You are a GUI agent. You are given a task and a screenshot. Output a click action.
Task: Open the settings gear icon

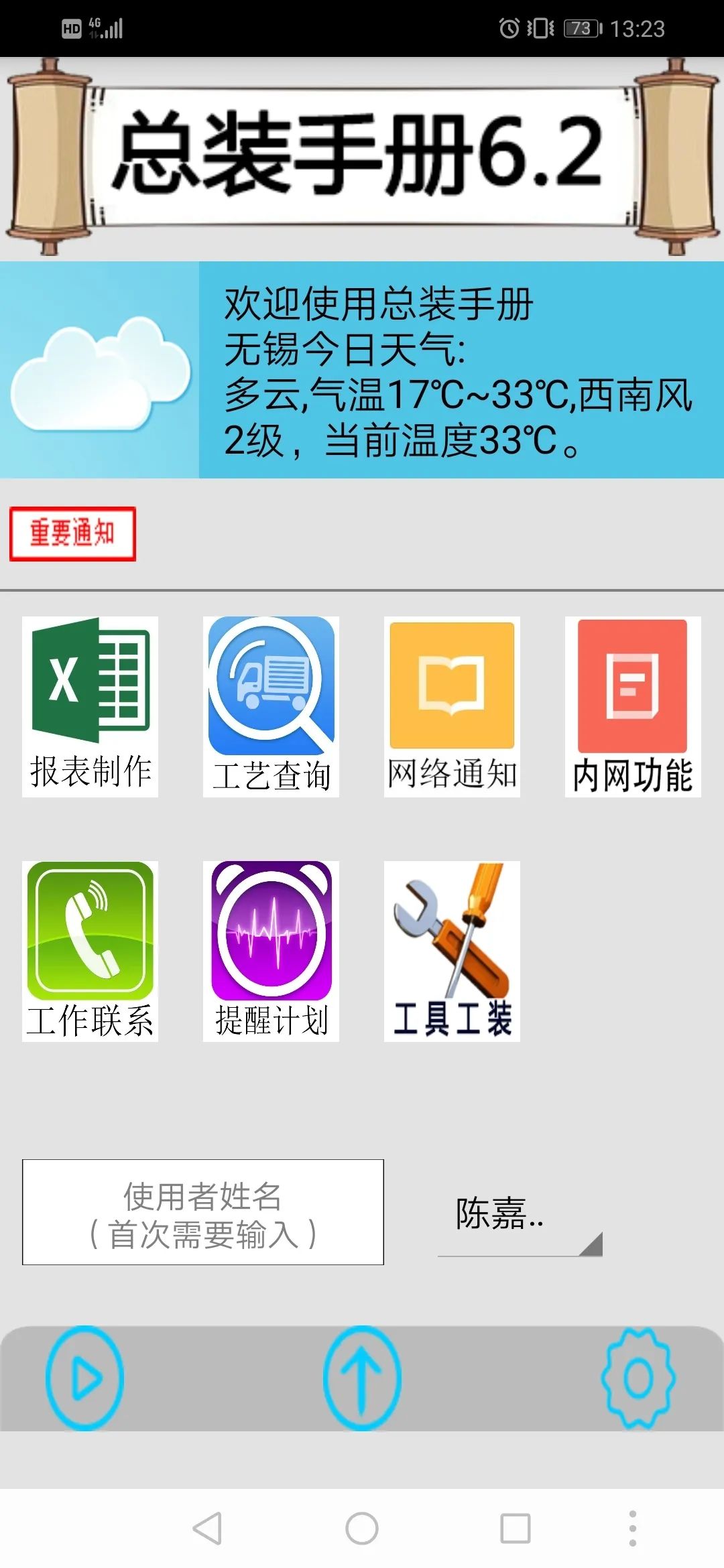pos(638,1378)
